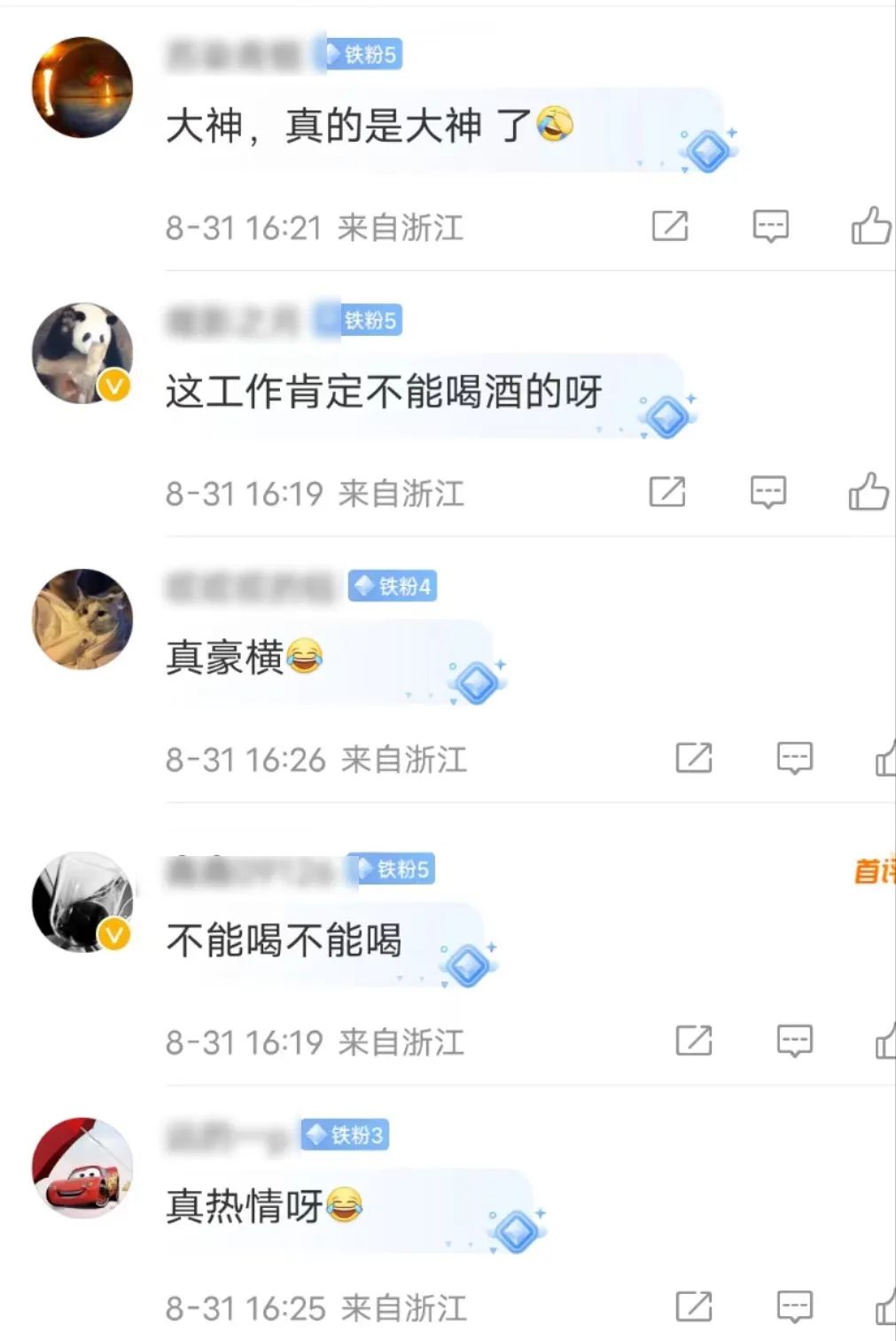Like the comment "这工作肯定不能喝酒的呀"
Image resolution: width=896 pixels, height=1341 pixels.
[869, 492]
